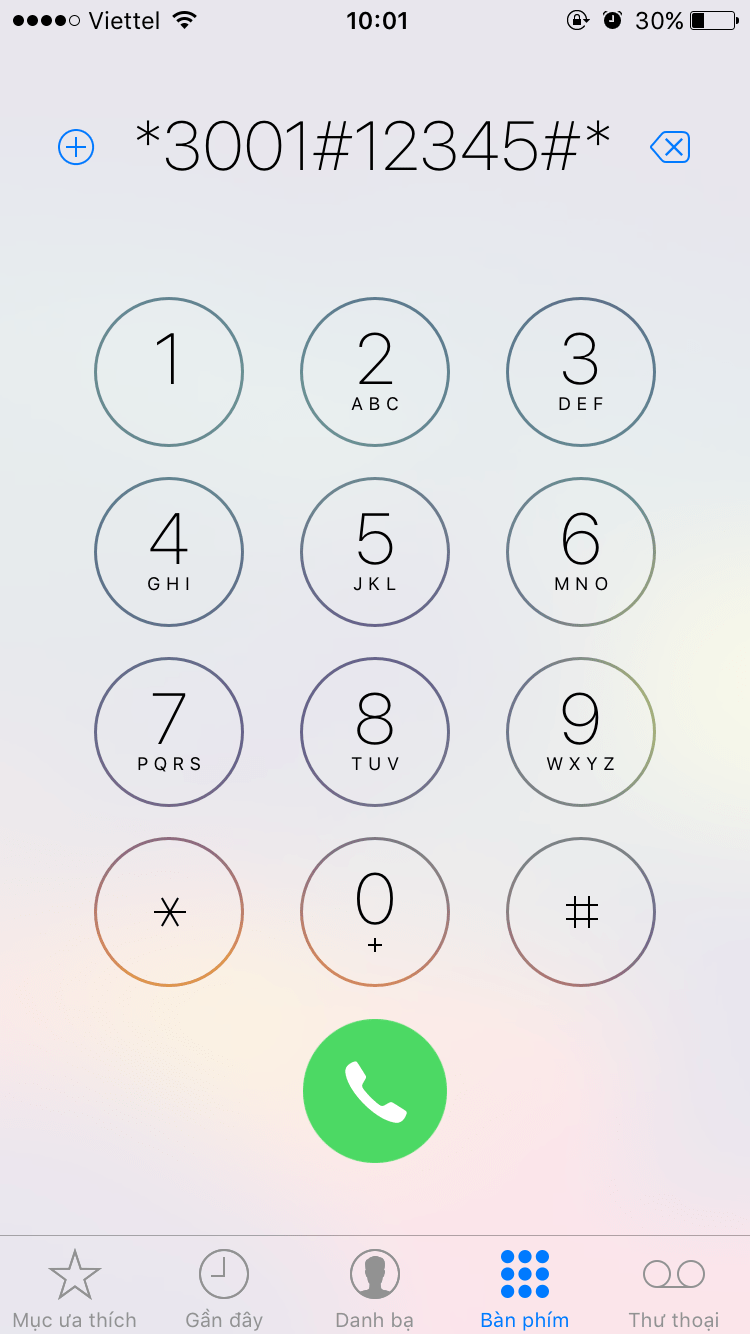Dial the digit 5 JKL
The width and height of the screenshot is (750, 1334).
coord(375,552)
